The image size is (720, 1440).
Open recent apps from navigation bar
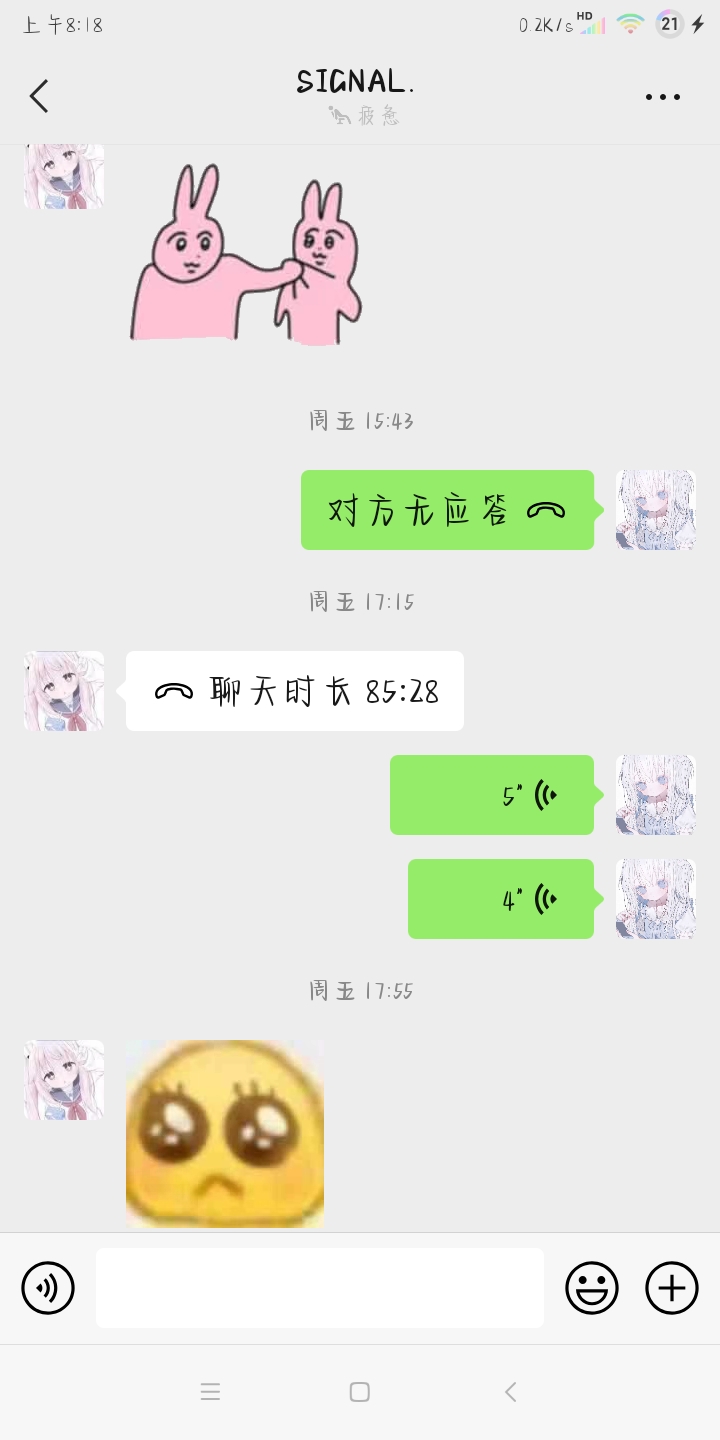(x=210, y=1392)
